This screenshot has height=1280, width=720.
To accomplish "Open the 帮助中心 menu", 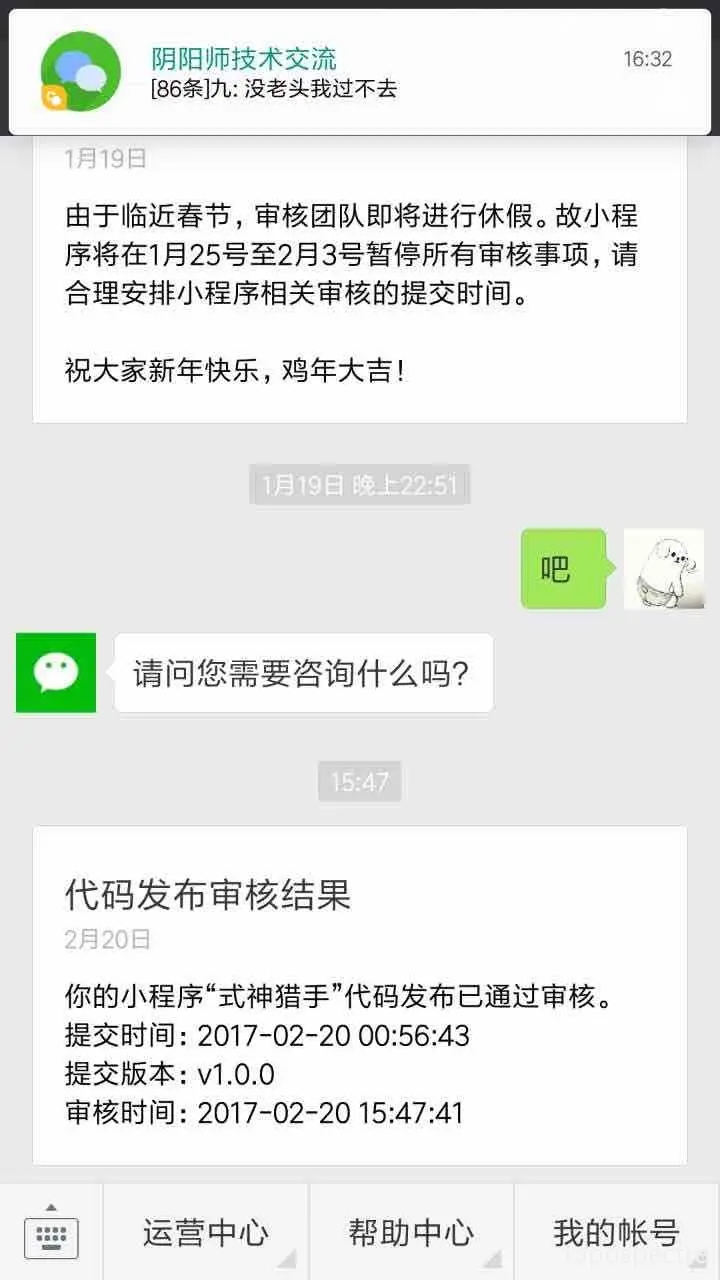I will pos(411,1233).
